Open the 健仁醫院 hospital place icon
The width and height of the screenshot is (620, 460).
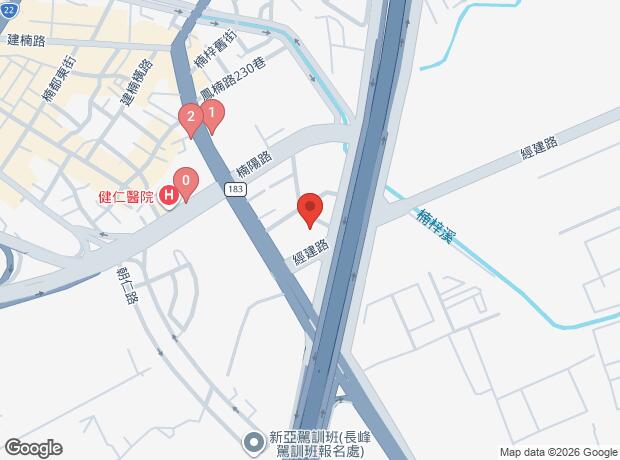[169, 196]
